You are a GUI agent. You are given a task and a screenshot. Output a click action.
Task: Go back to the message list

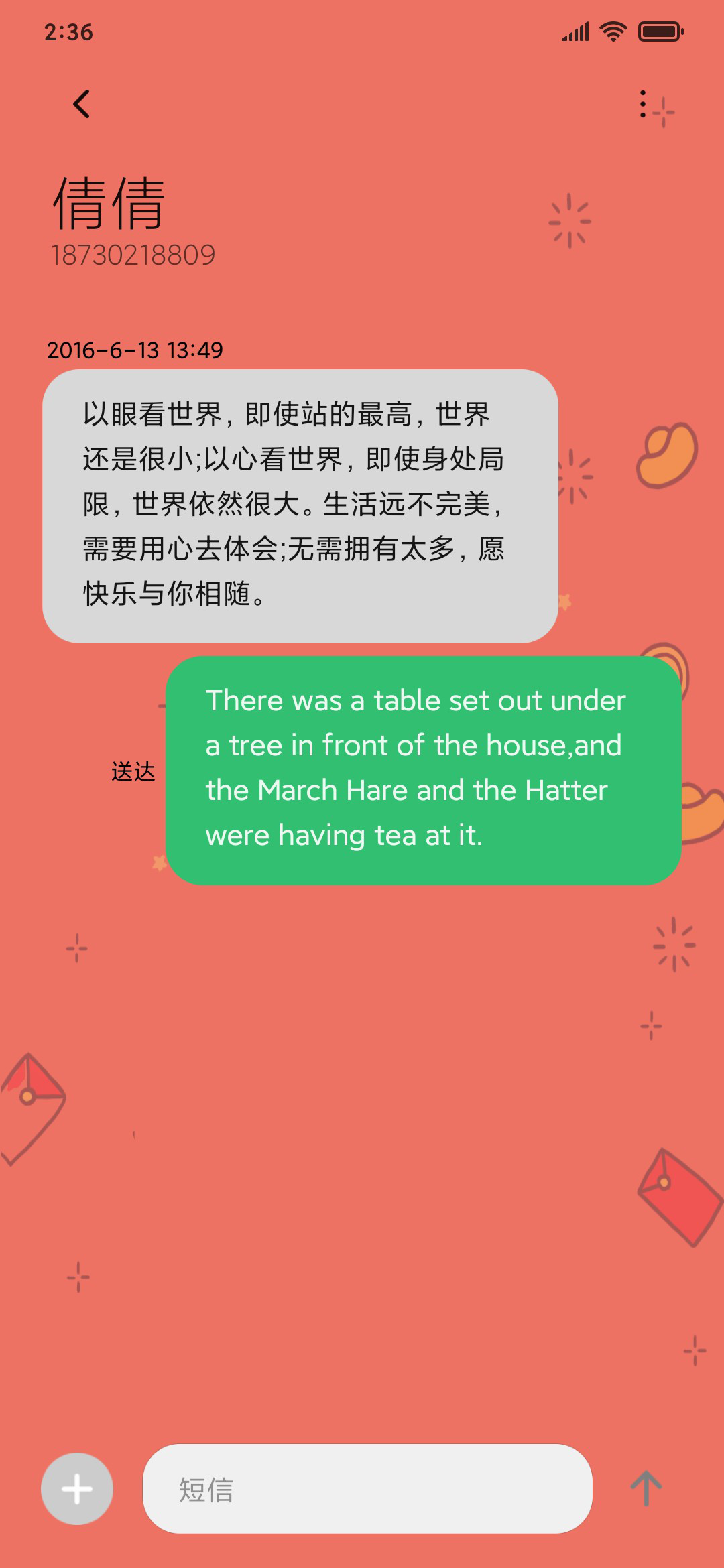(81, 104)
